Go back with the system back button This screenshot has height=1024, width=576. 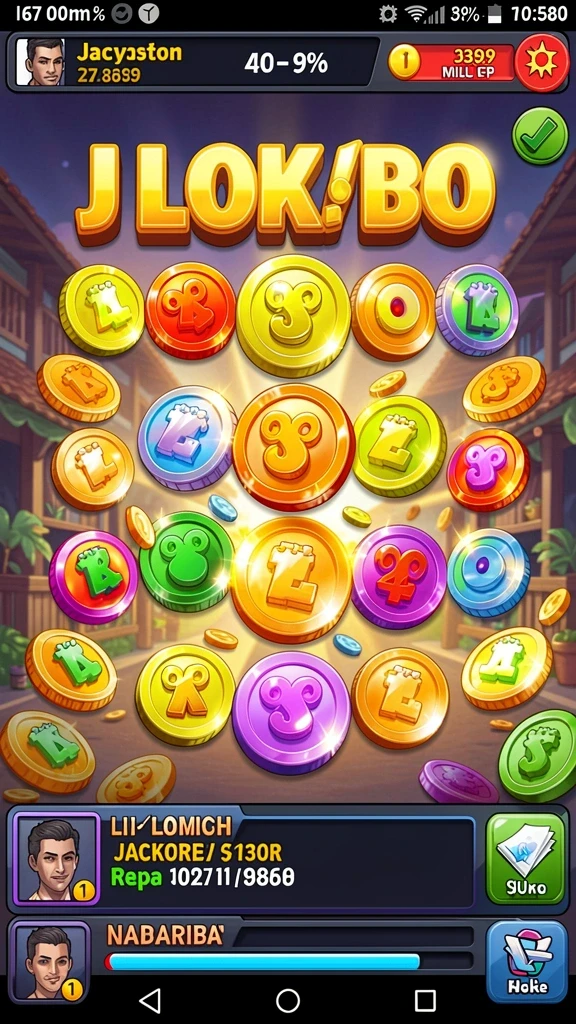(x=151, y=1000)
